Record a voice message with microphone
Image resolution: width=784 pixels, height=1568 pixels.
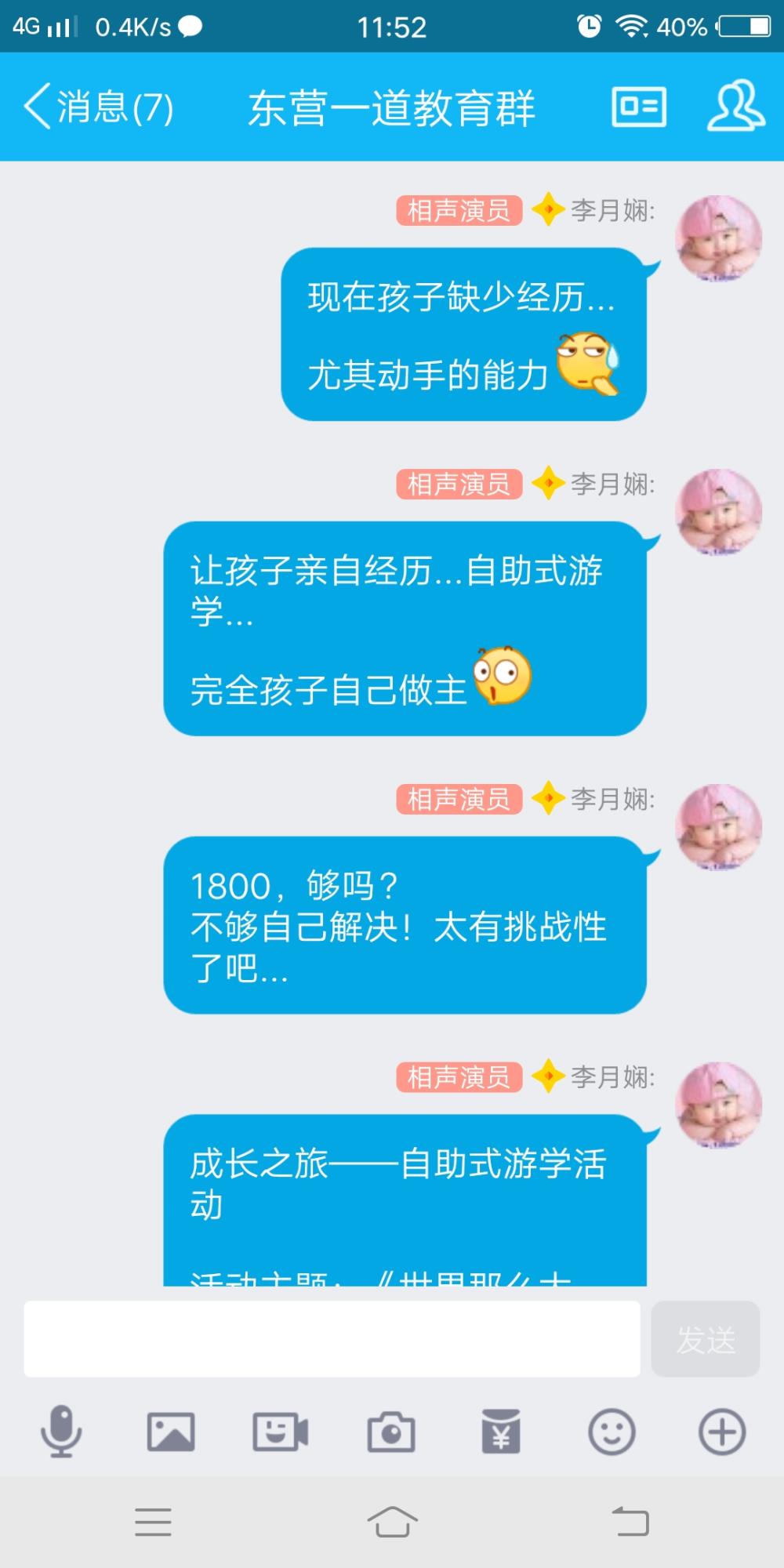tap(61, 1432)
